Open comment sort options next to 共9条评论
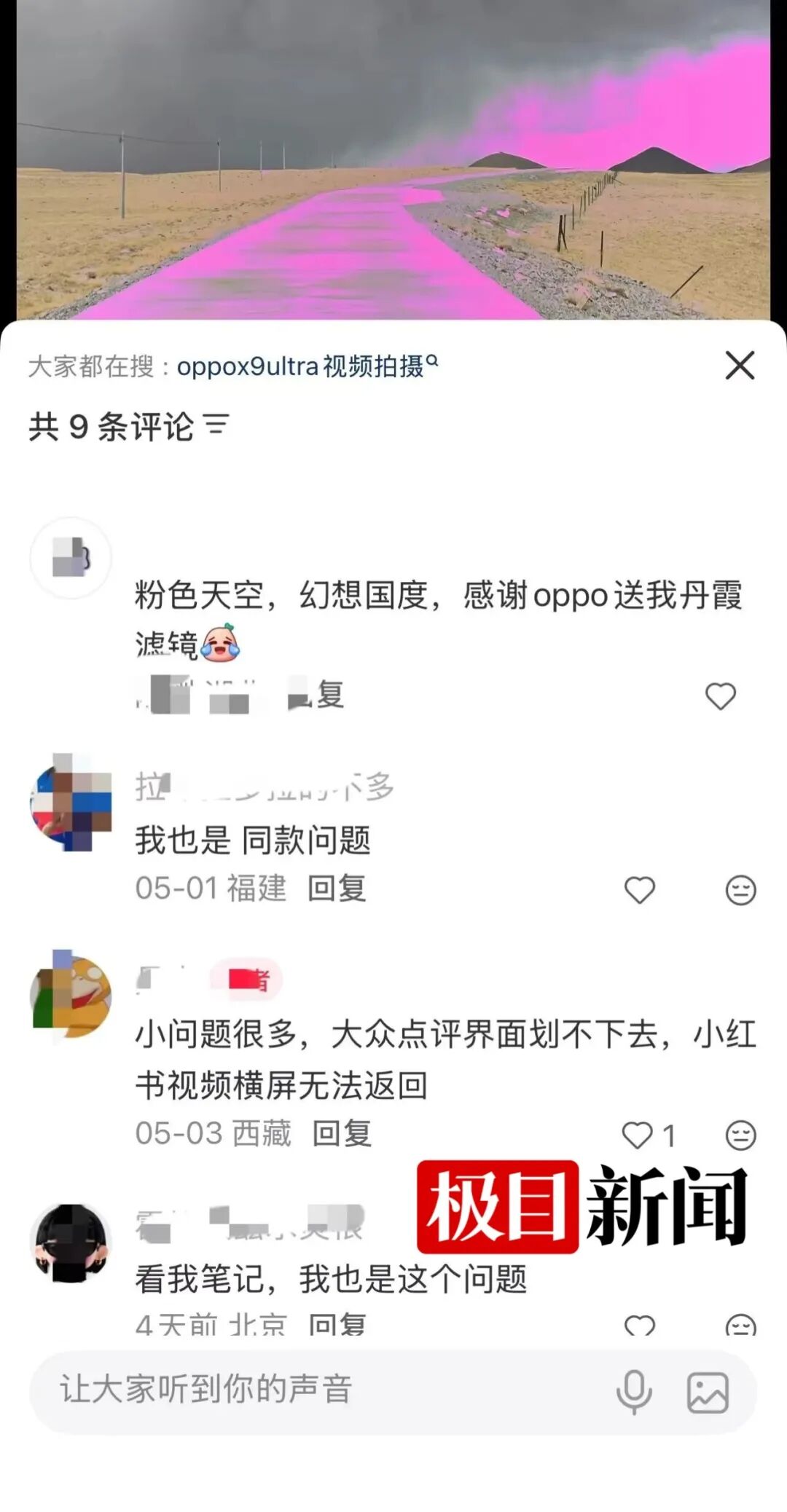This screenshot has height=1512, width=787. point(216,425)
